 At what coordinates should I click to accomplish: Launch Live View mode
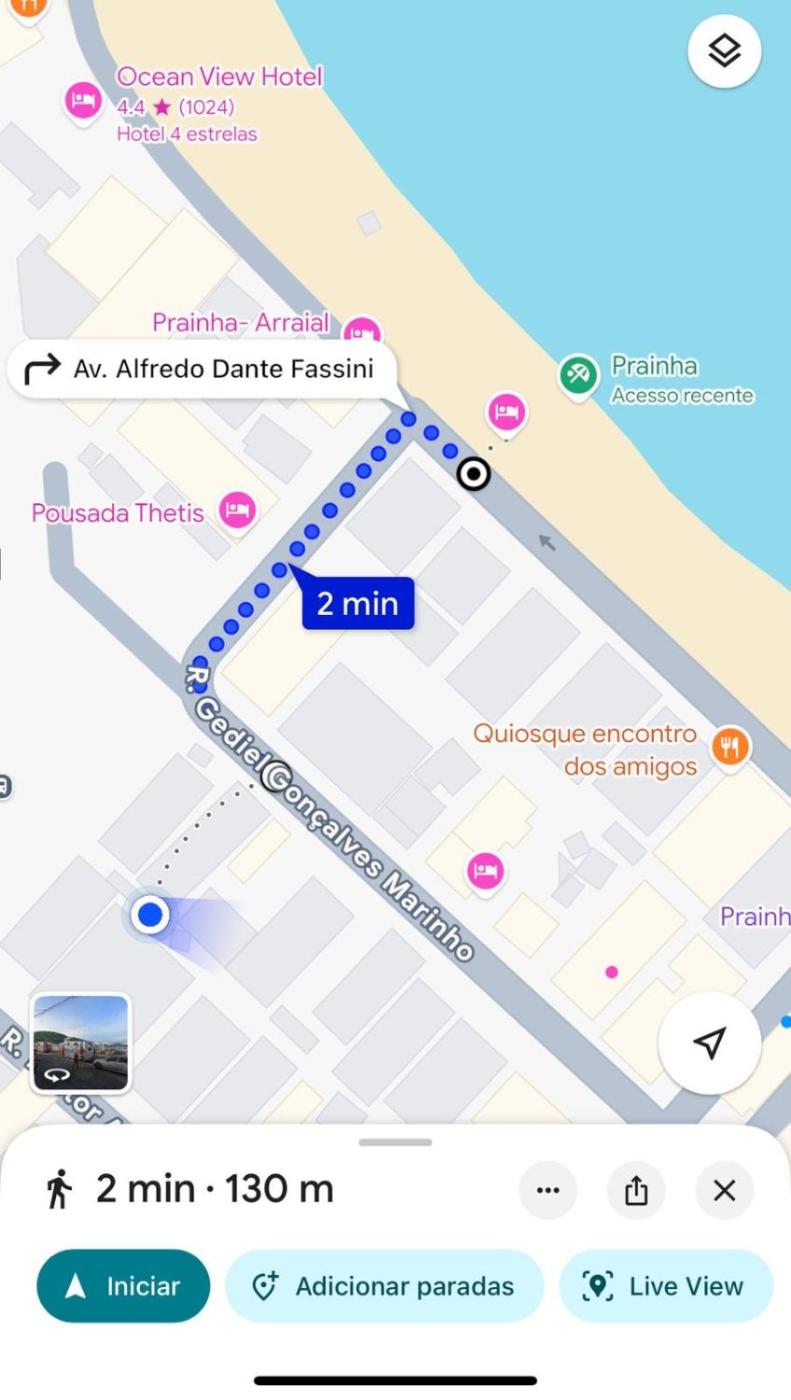coord(665,1286)
